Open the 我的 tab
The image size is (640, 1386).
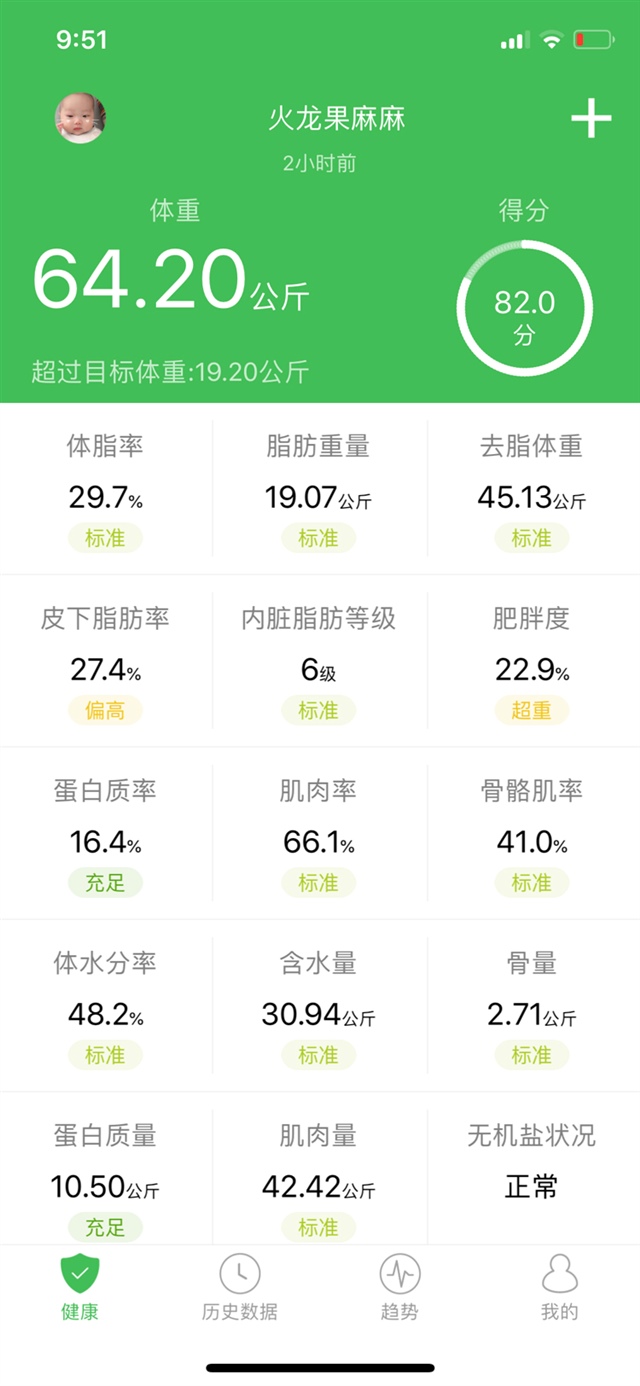coord(560,1288)
